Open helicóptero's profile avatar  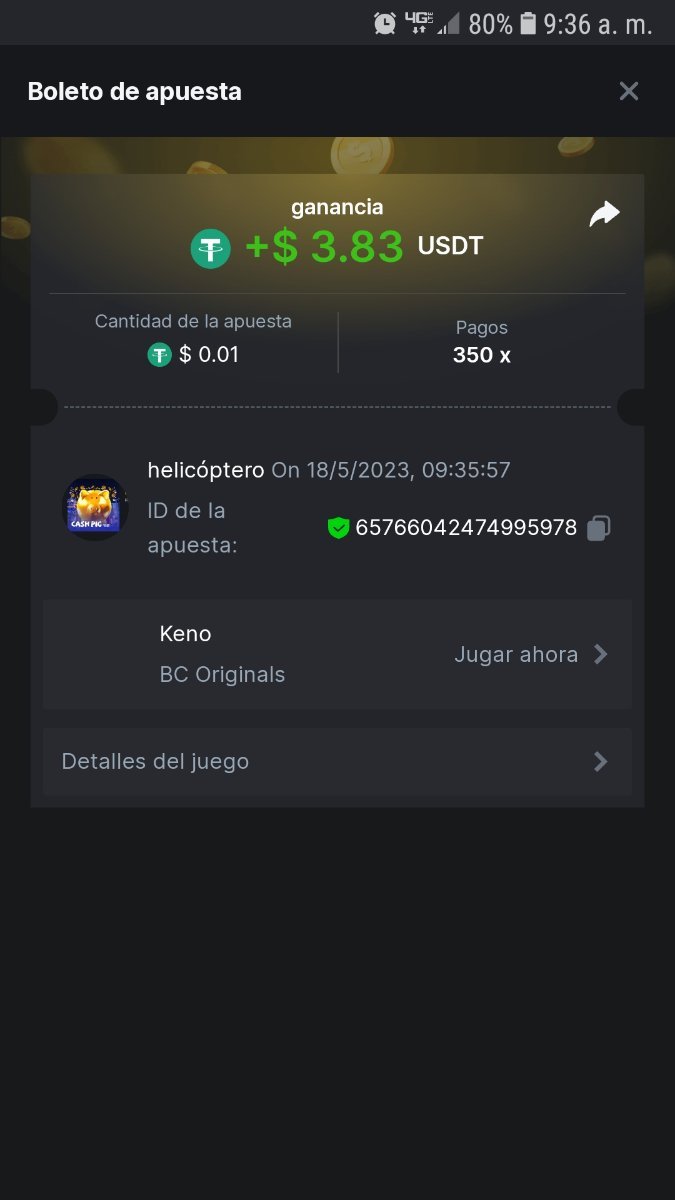96,507
